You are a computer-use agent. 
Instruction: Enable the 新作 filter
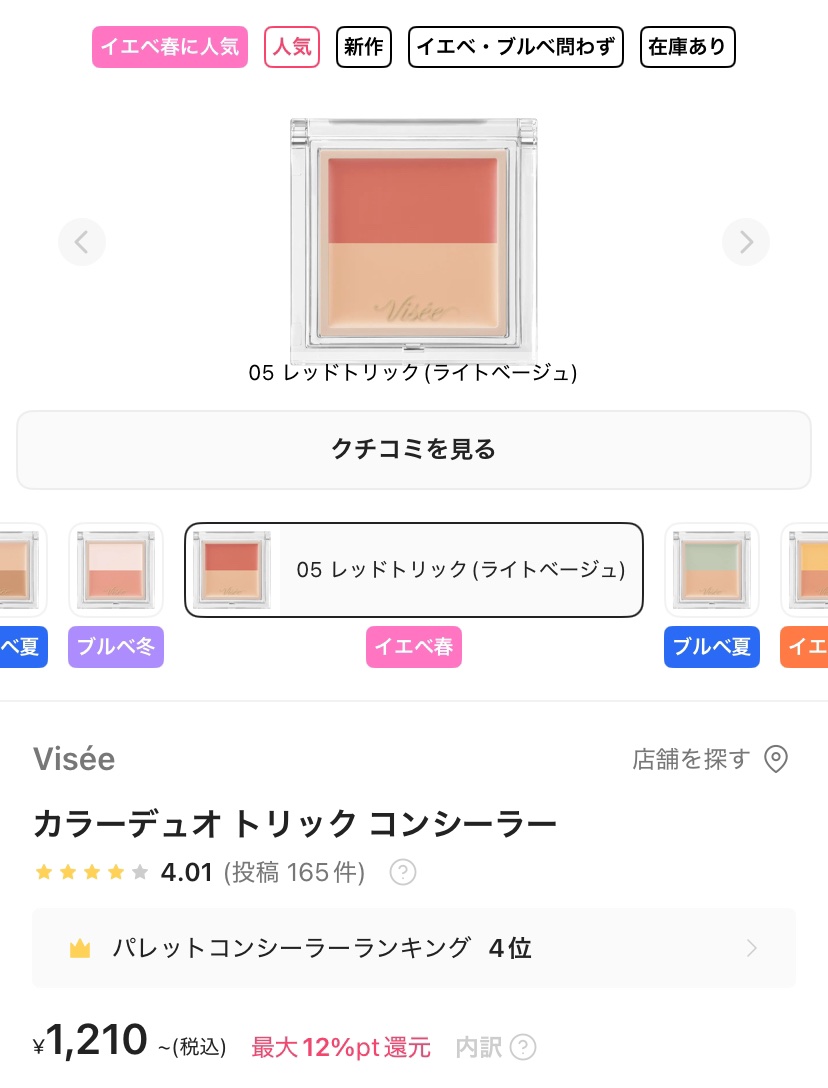364,47
